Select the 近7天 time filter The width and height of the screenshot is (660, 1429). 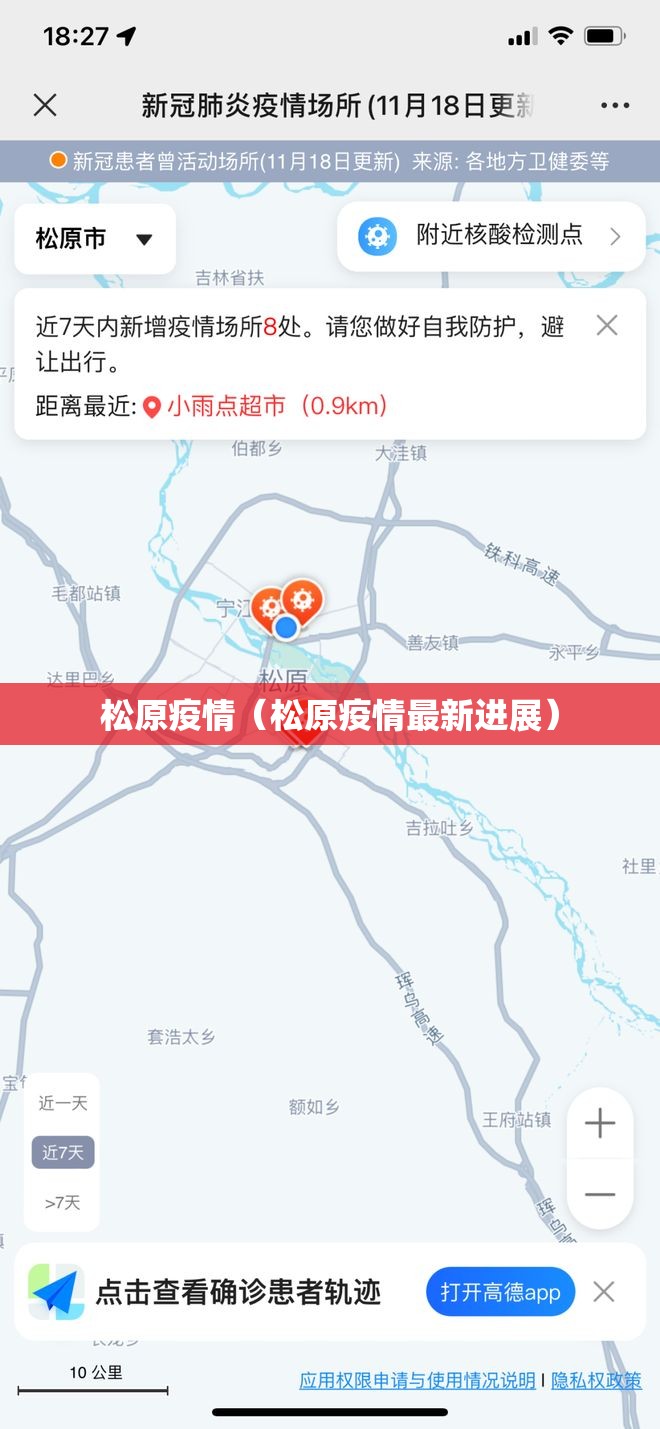tap(63, 1153)
